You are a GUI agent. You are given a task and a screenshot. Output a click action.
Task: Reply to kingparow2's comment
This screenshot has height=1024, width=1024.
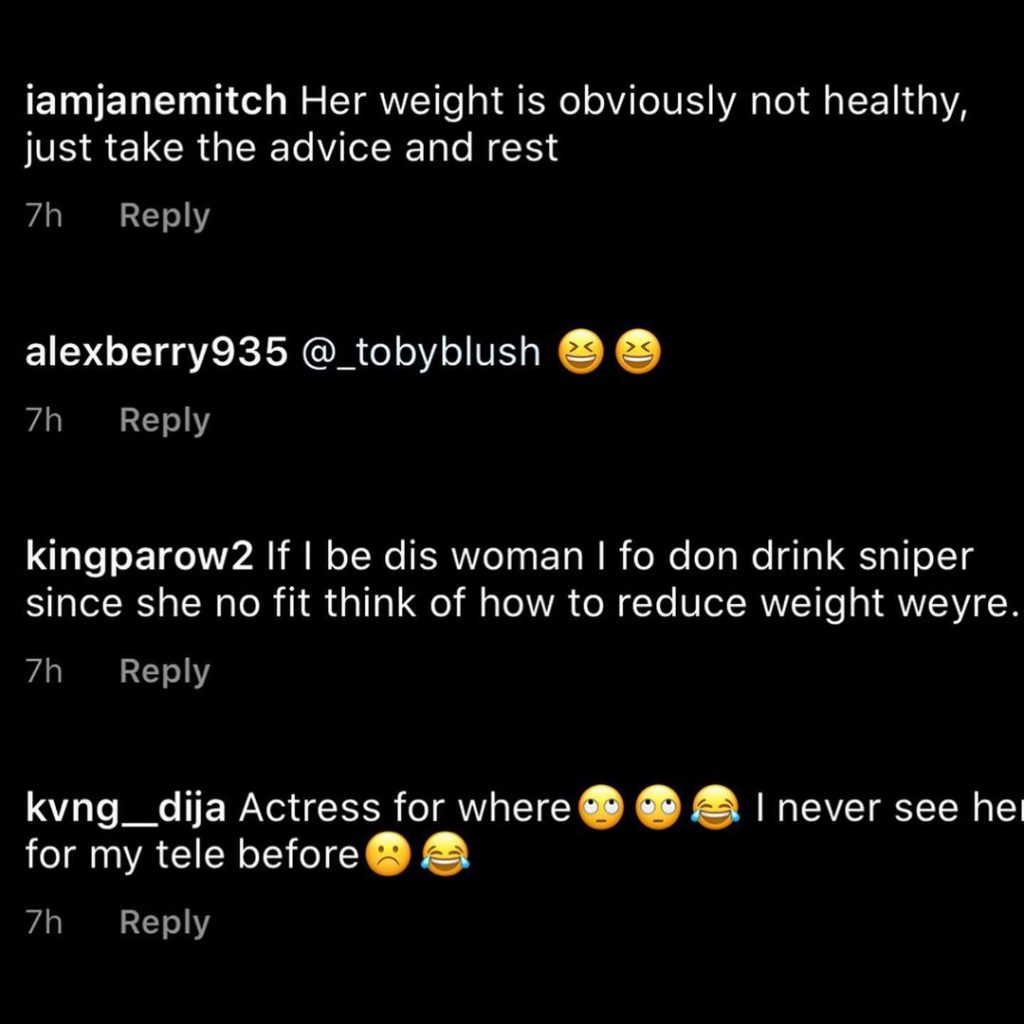(164, 672)
